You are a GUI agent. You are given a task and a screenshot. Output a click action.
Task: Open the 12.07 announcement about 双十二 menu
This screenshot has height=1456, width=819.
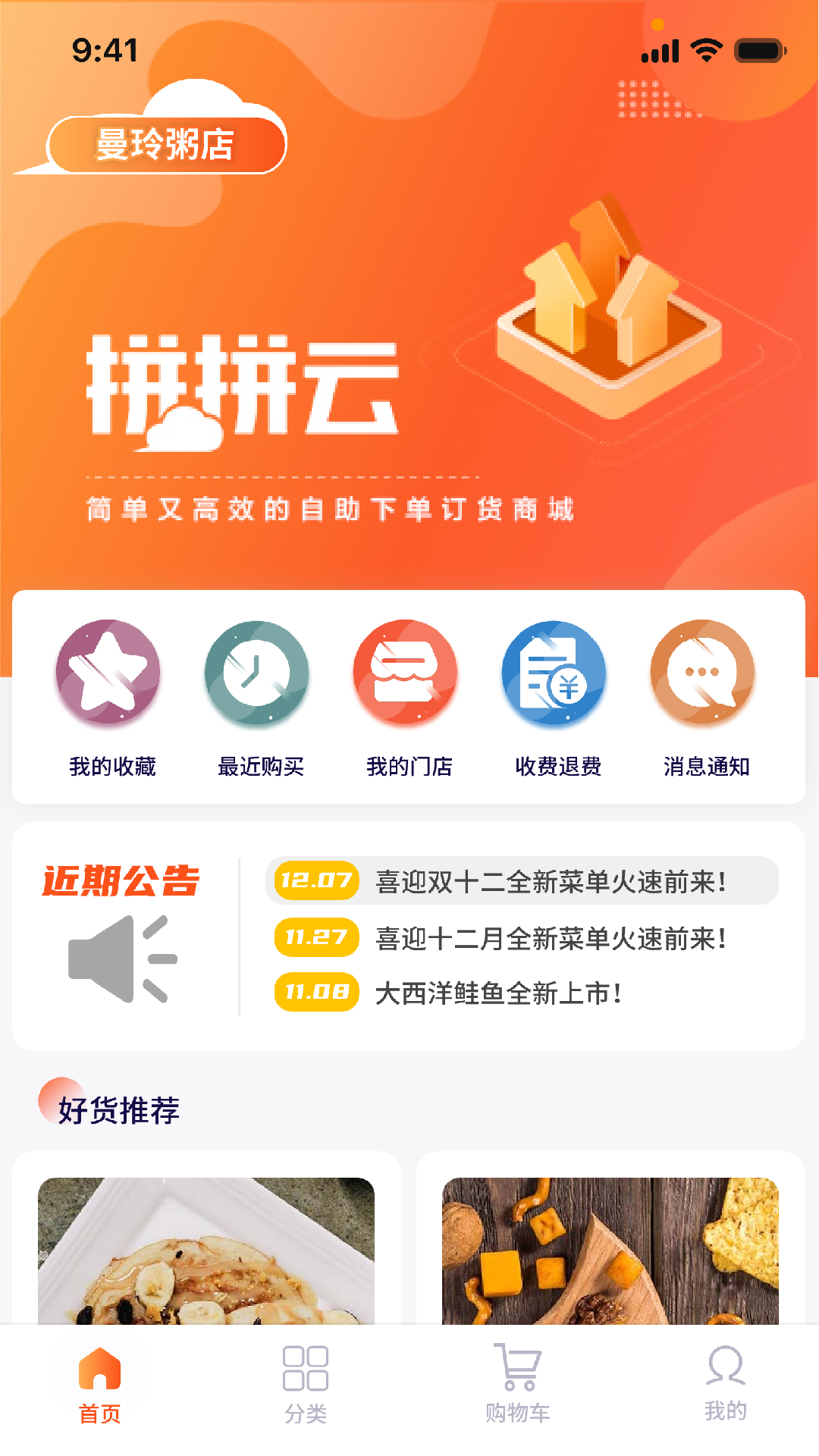(x=522, y=881)
